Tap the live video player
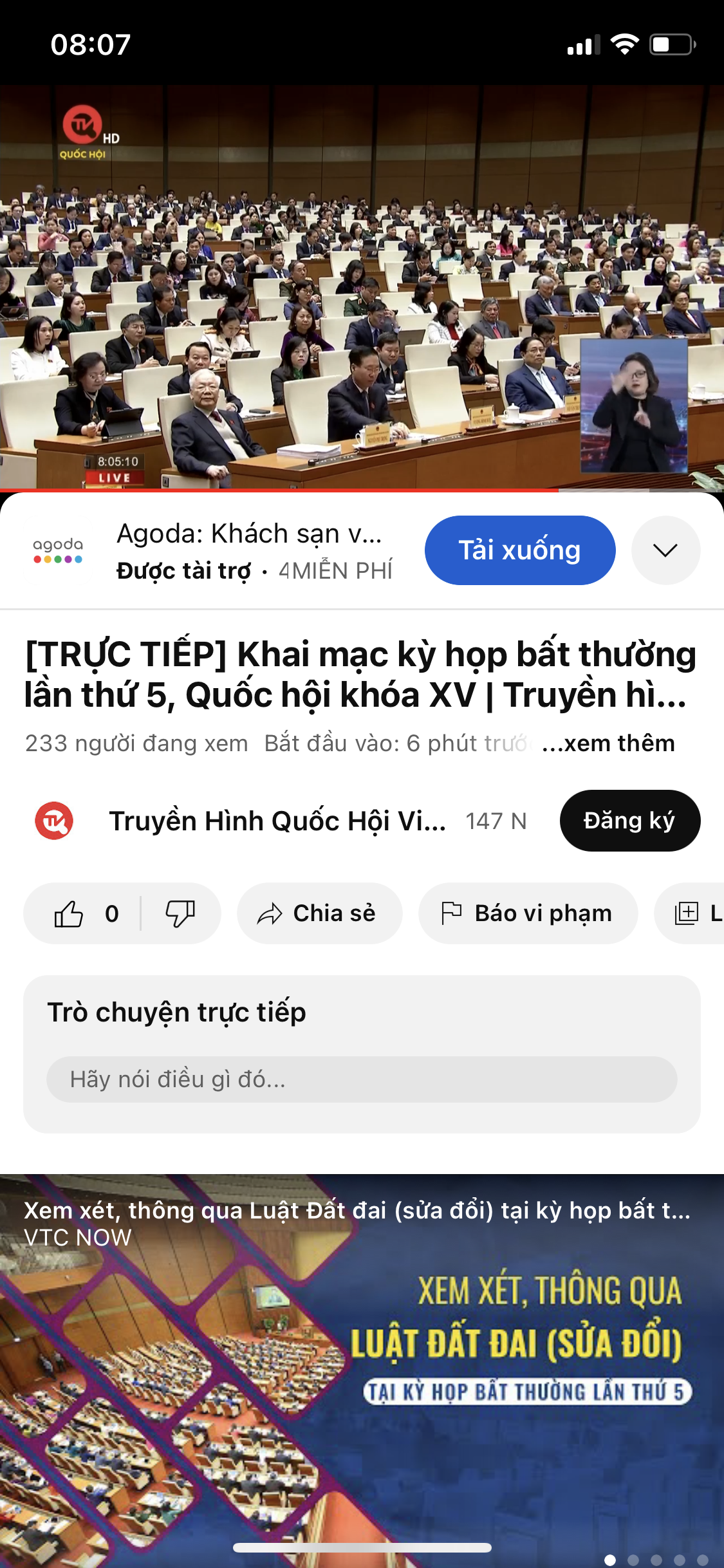The height and width of the screenshot is (1568, 724). 361,286
